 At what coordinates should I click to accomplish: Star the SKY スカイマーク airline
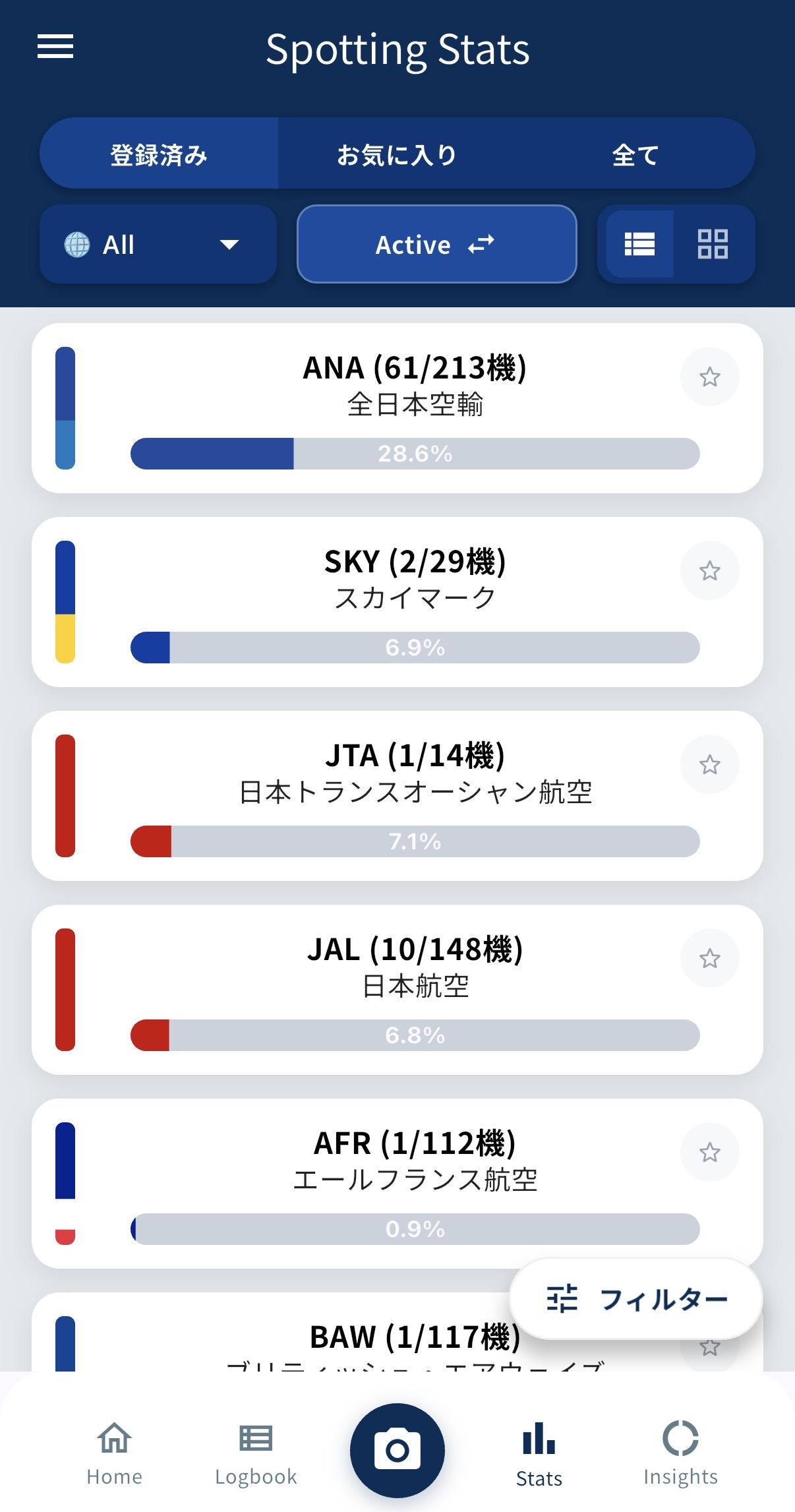tap(709, 570)
